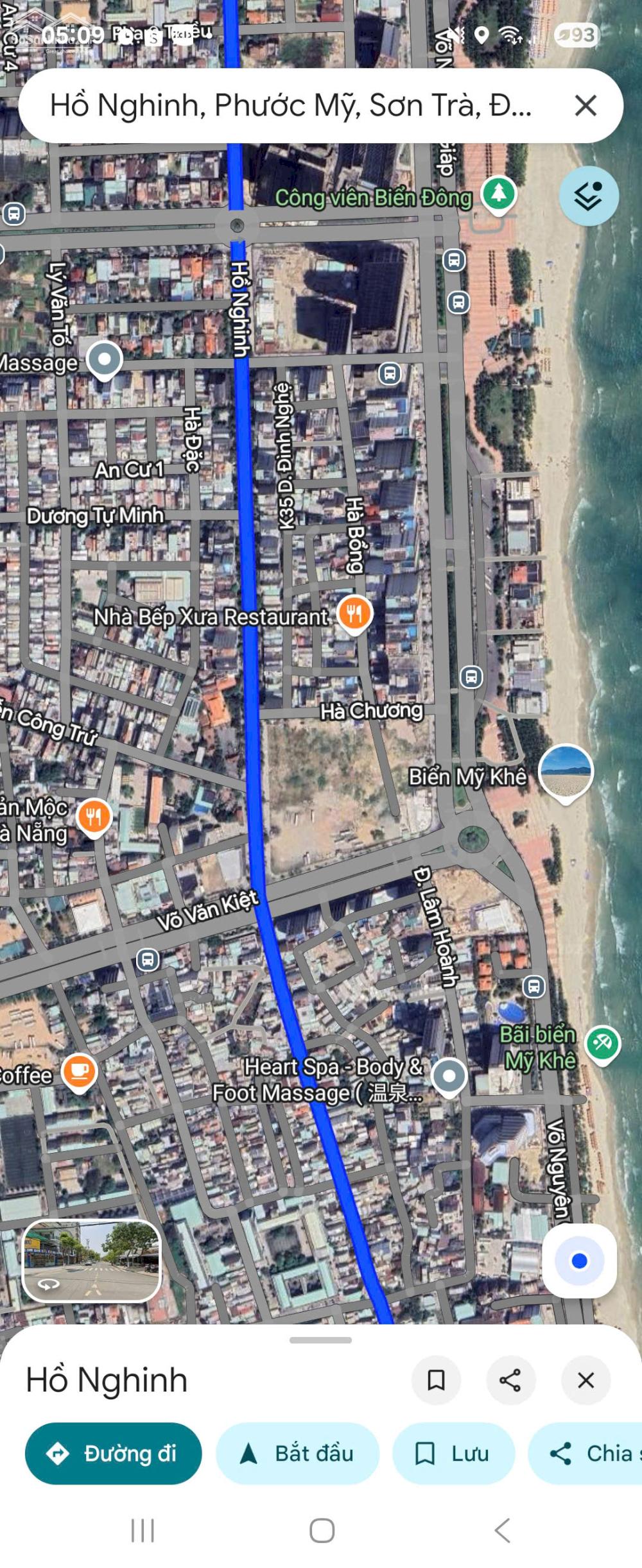Close the Hồ Nghinh place sheet
The image size is (642, 1568).
pyautogui.click(x=585, y=1380)
